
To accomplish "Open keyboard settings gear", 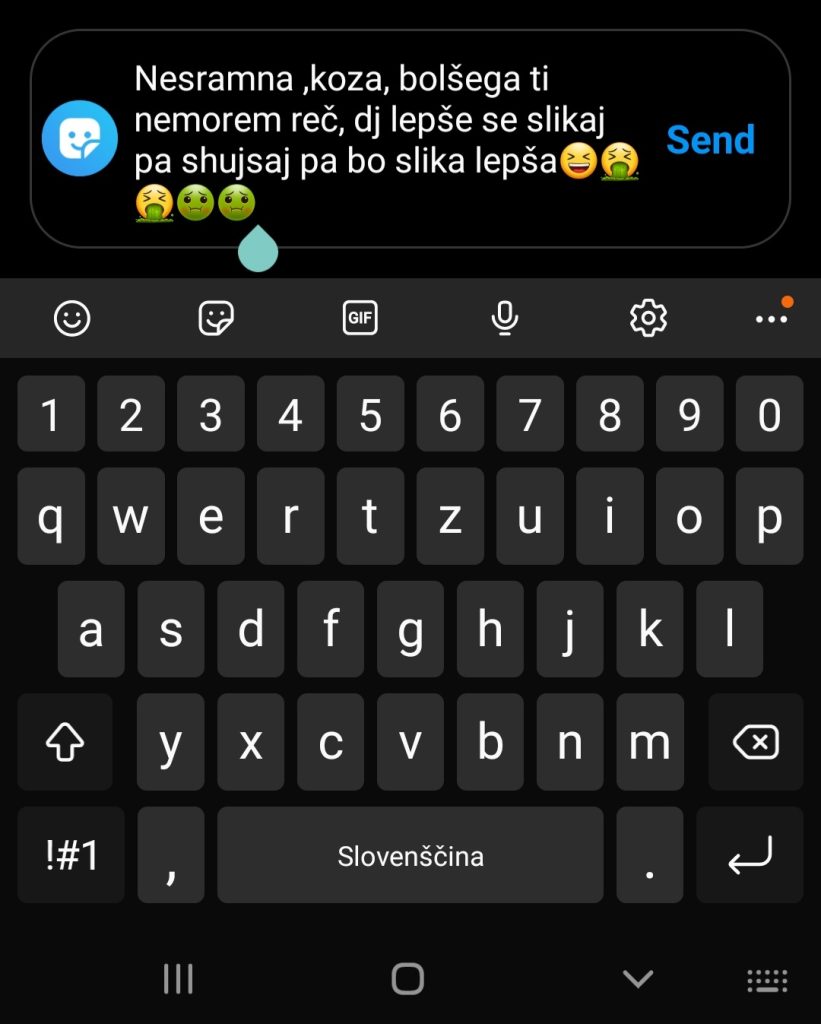I will tap(648, 318).
